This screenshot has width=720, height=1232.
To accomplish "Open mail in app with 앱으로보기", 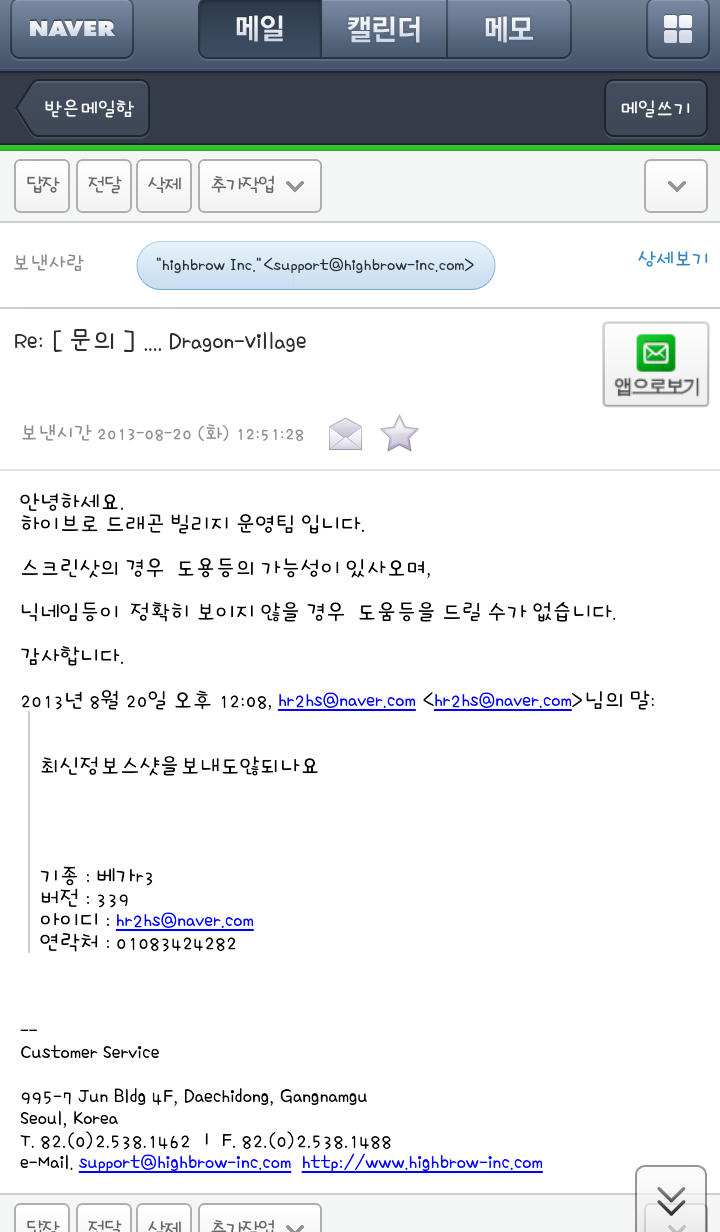I will click(x=656, y=365).
